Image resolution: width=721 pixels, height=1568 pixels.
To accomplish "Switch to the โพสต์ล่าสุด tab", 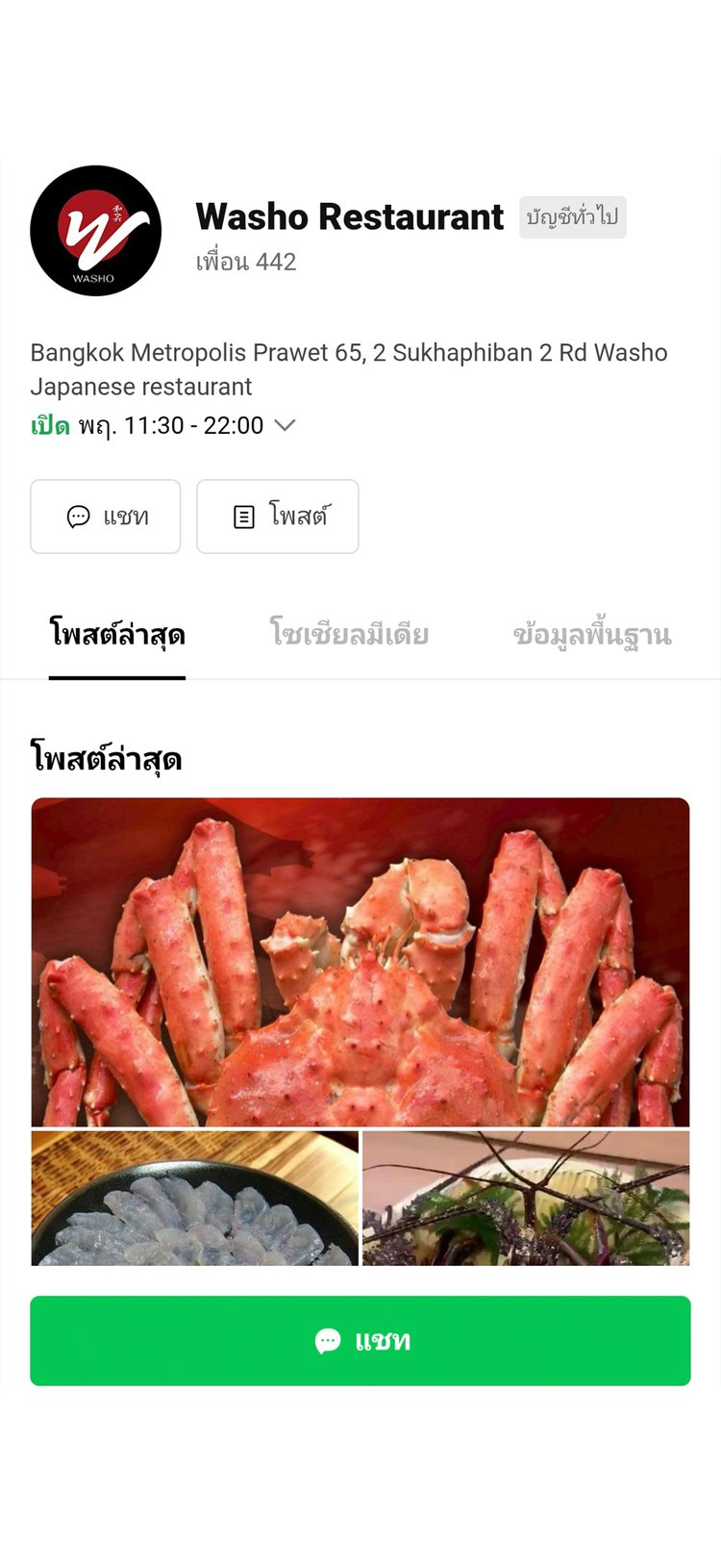I will pyautogui.click(x=117, y=635).
